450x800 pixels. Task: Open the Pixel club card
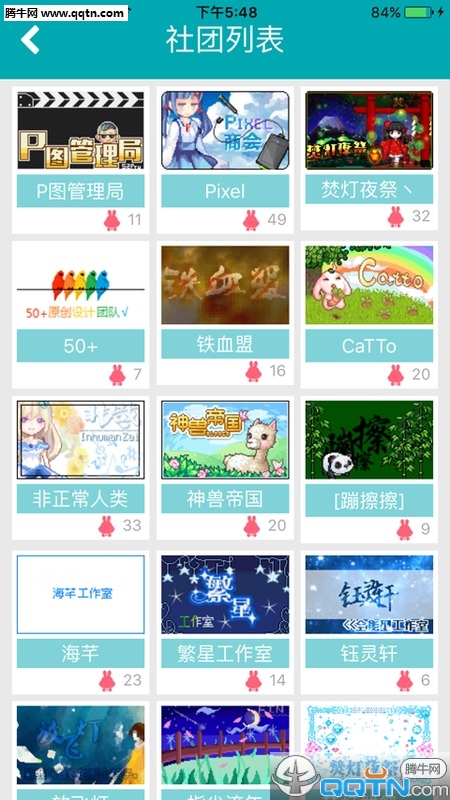click(x=225, y=160)
